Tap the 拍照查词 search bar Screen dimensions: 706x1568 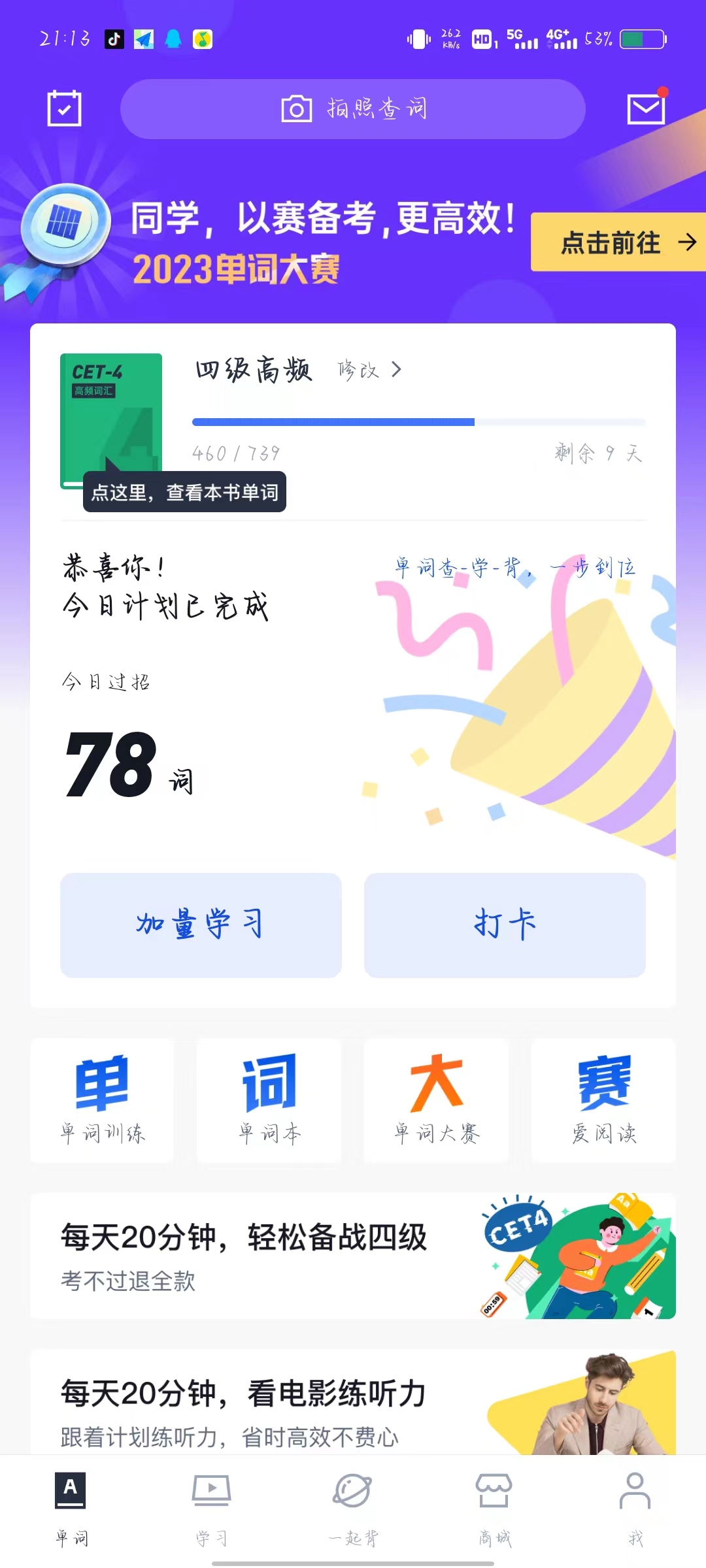click(x=353, y=109)
